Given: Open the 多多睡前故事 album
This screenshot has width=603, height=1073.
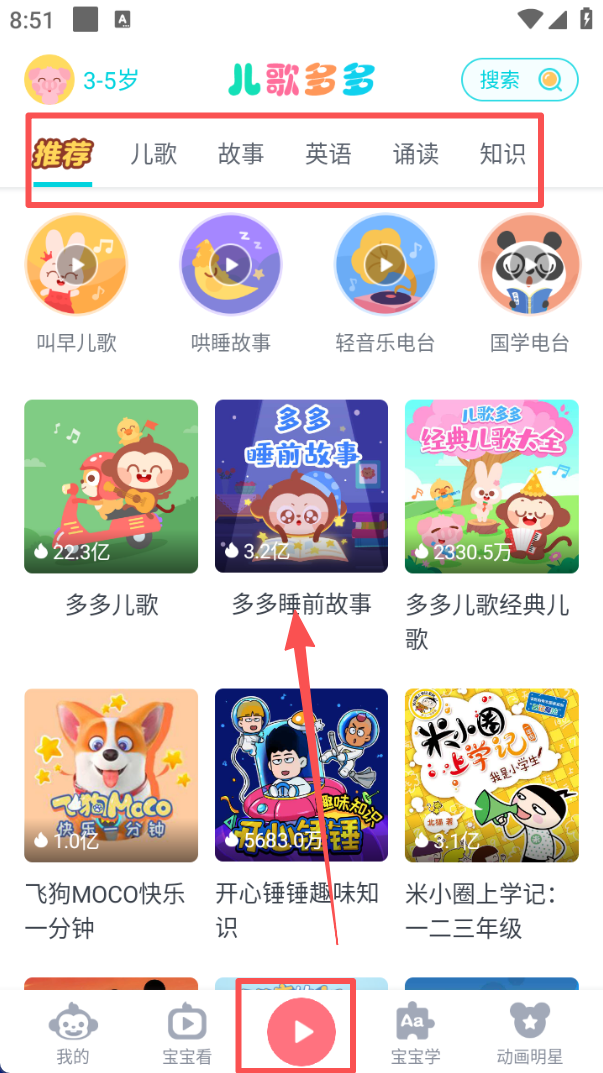Looking at the screenshot, I should (x=301, y=486).
